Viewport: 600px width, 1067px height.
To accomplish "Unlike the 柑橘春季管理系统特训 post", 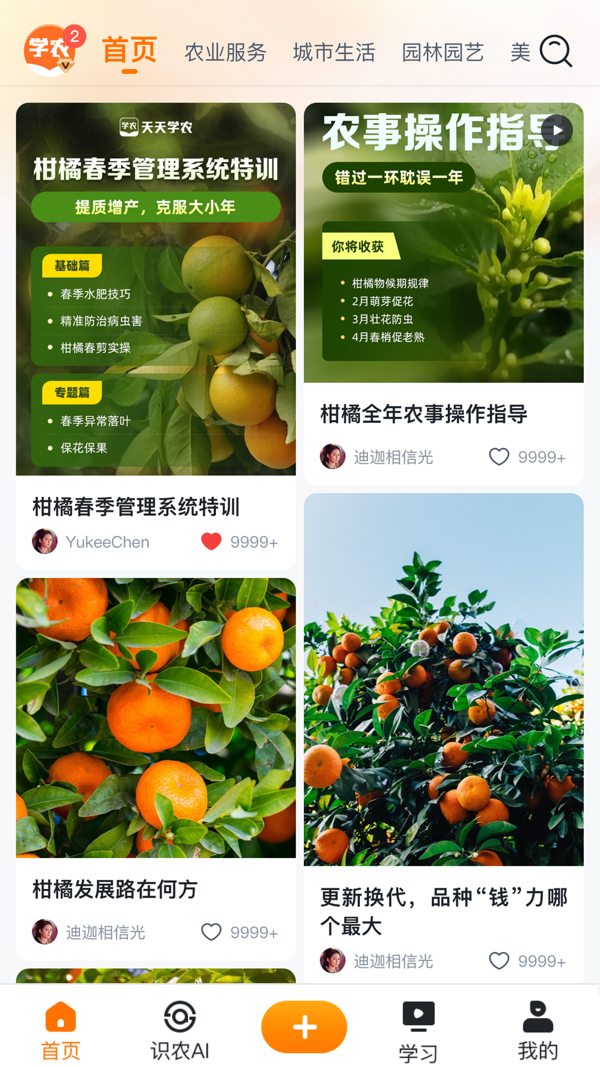I will coord(211,541).
